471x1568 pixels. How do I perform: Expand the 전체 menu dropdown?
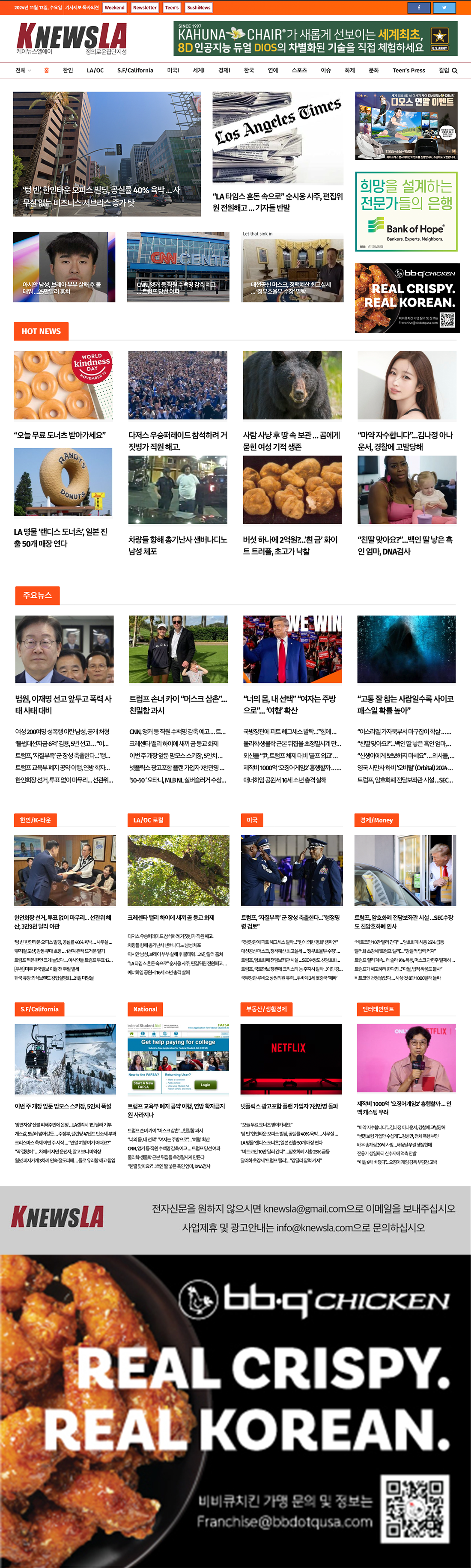tap(23, 71)
